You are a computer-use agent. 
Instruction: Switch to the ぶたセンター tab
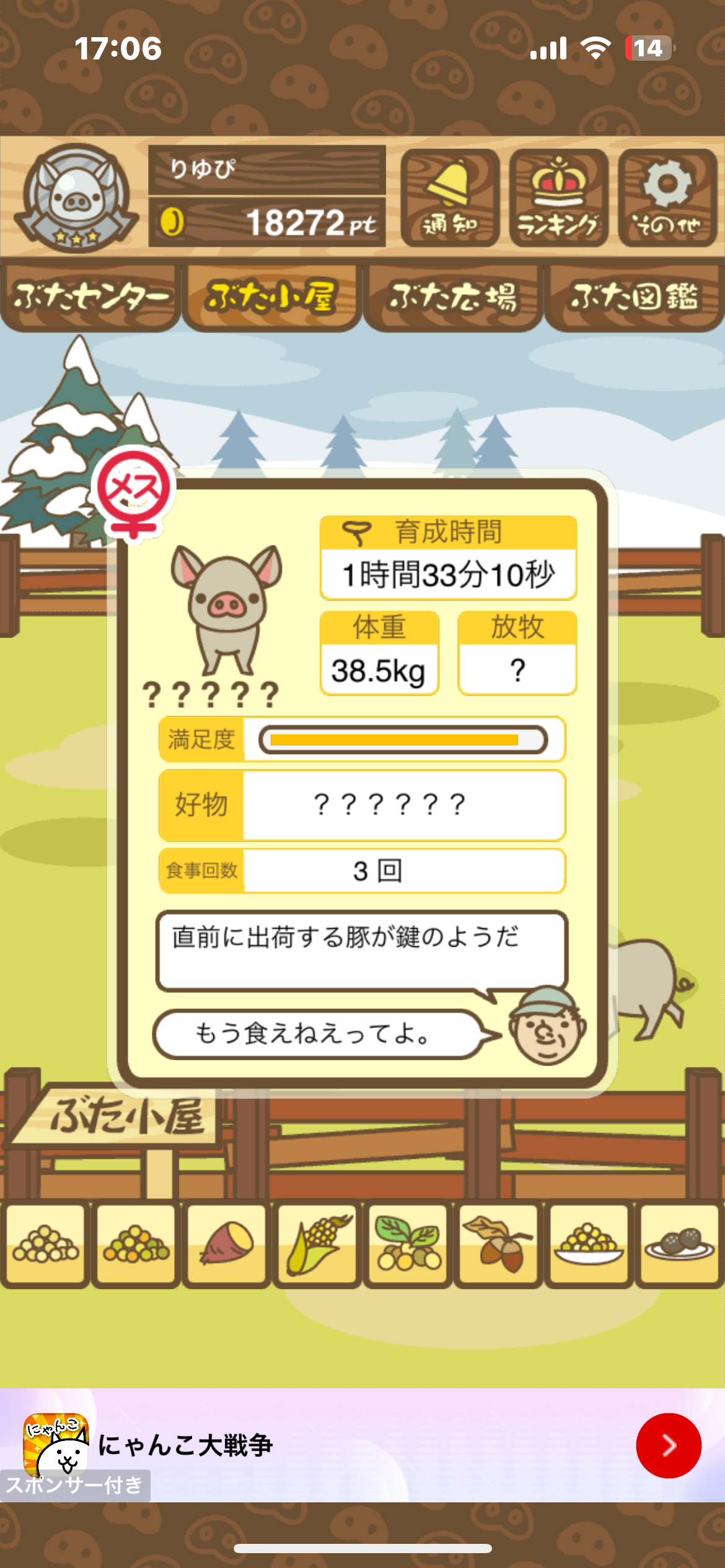90,297
